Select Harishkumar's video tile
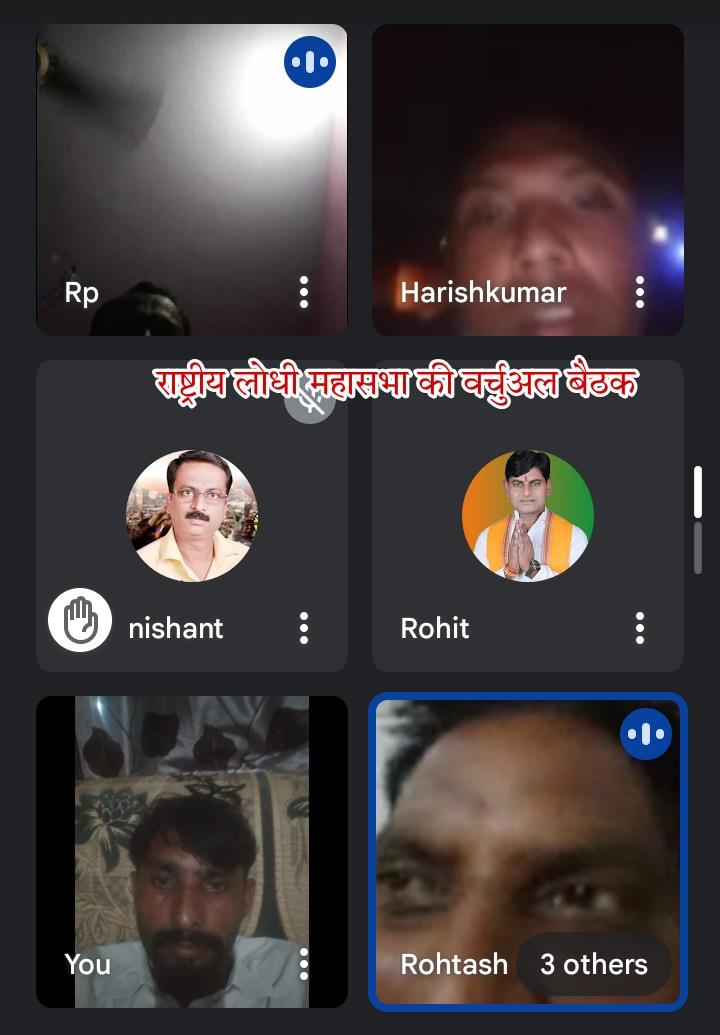The width and height of the screenshot is (720, 1035). 528,180
